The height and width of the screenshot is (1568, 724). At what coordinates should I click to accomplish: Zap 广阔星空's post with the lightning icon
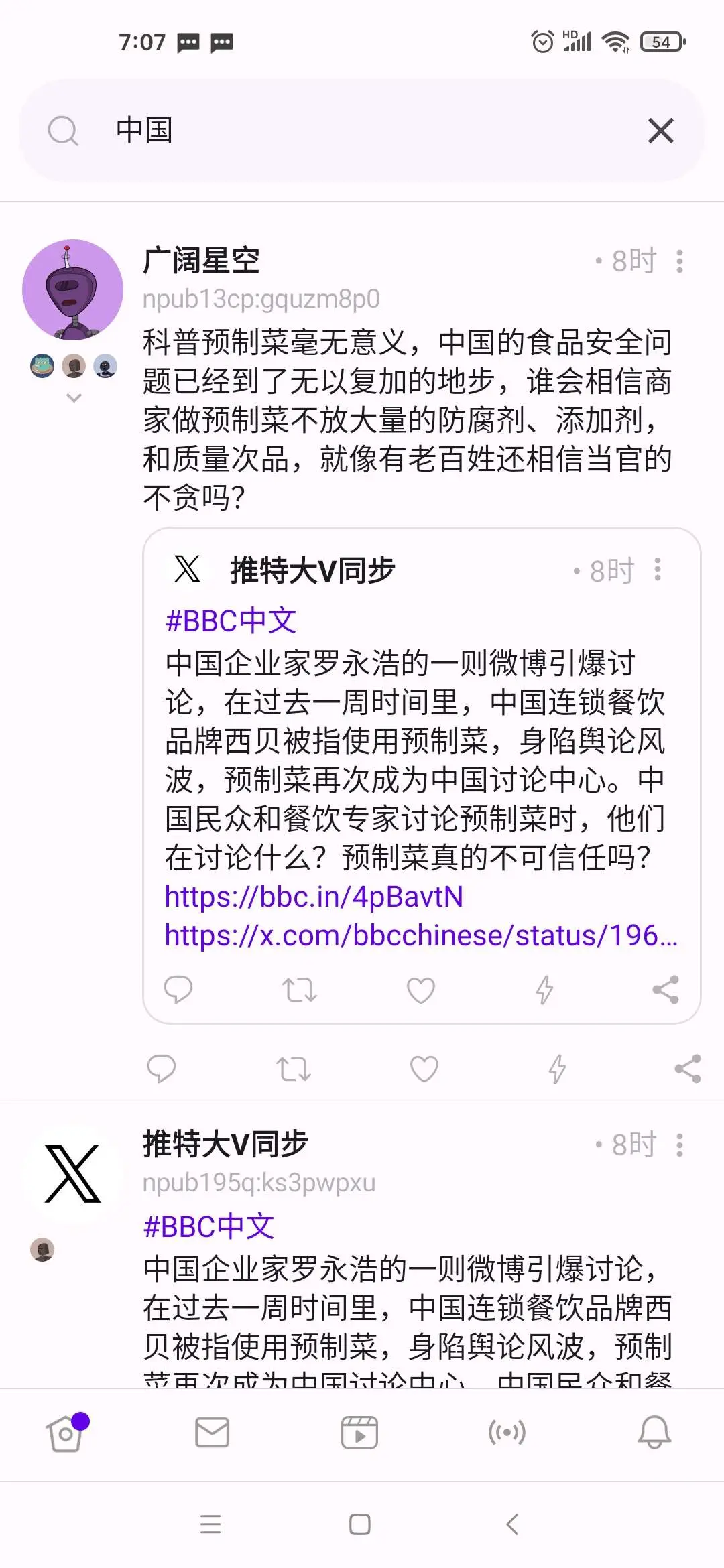point(557,1069)
